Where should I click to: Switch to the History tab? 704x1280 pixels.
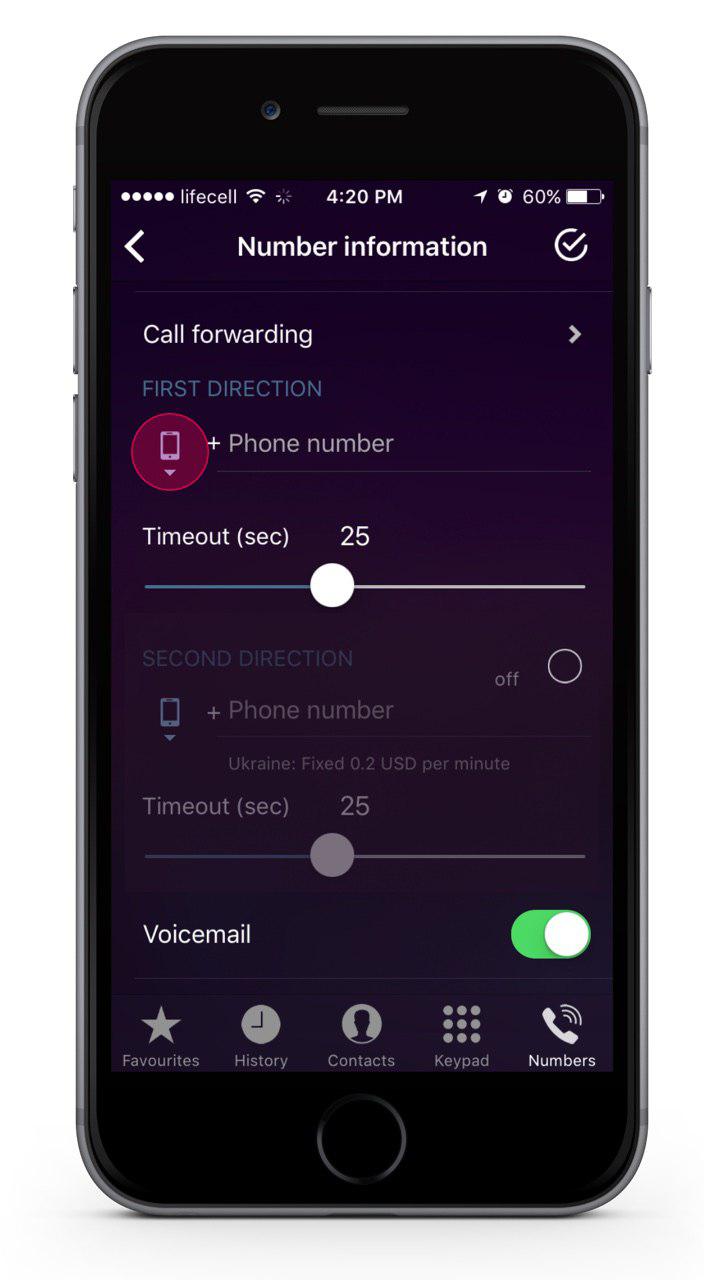pos(261,1036)
